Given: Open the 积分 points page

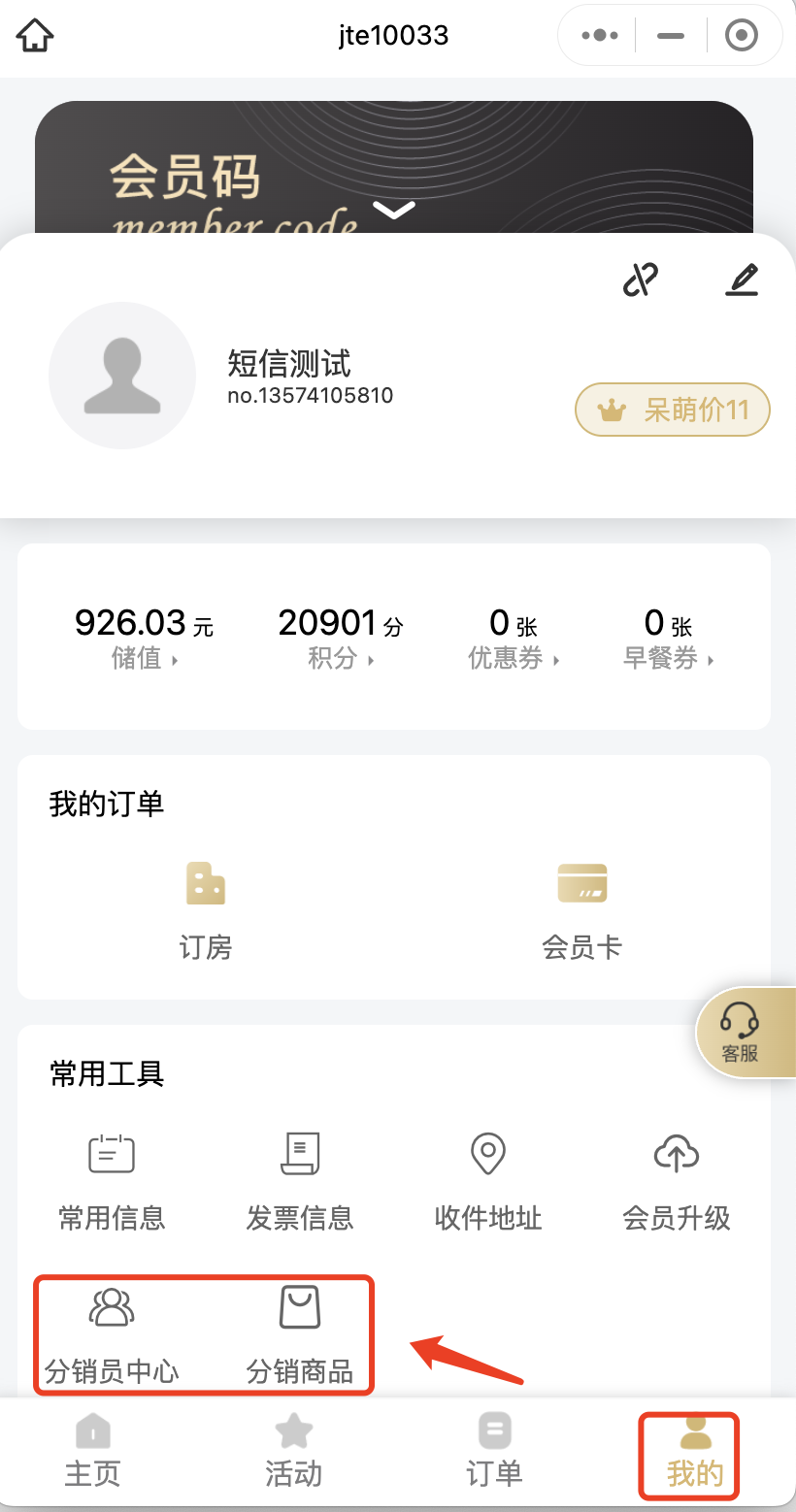Looking at the screenshot, I should [341, 637].
